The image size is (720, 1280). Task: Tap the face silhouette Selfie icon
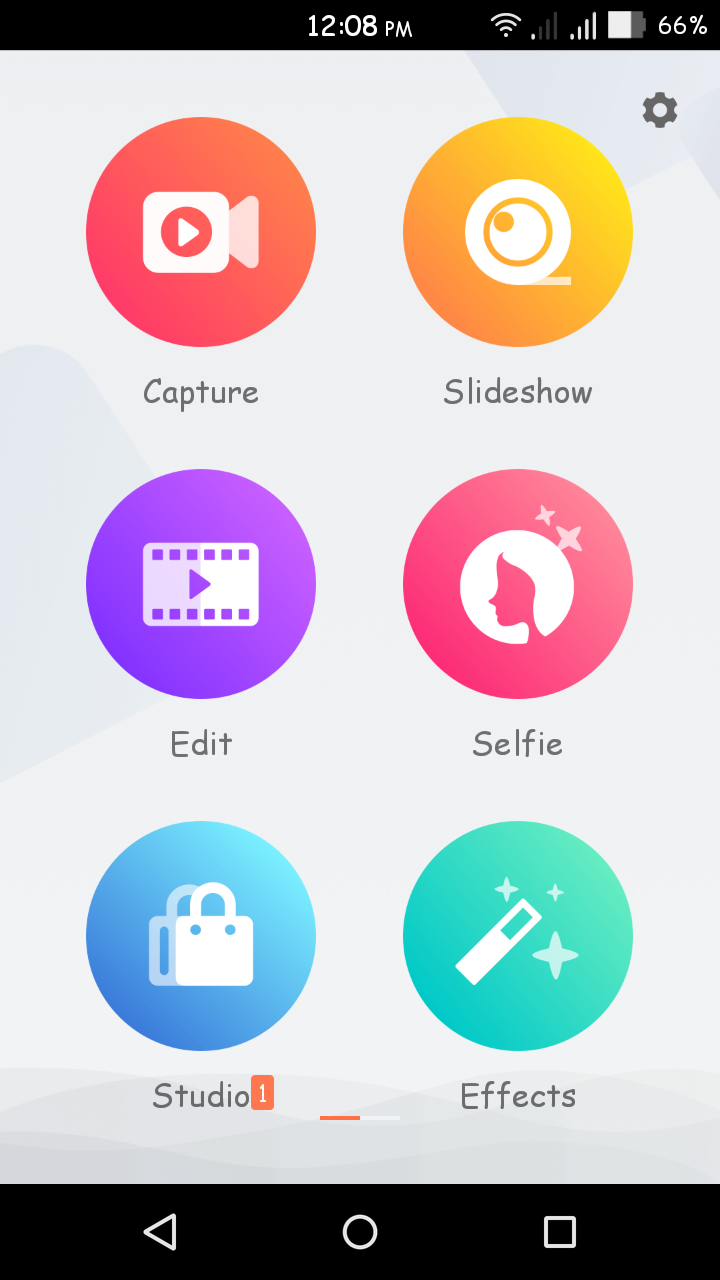pos(518,584)
